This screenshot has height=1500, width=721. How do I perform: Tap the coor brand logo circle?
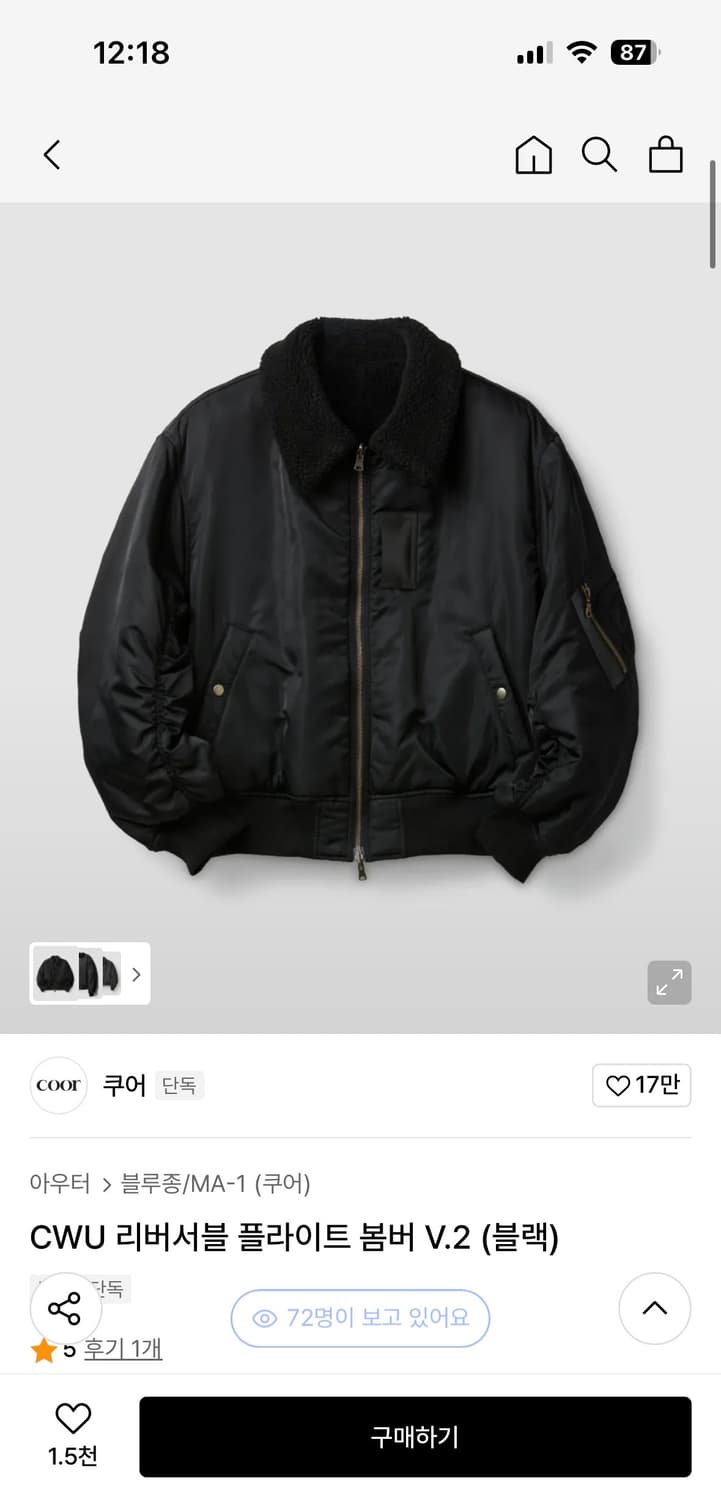(x=58, y=1085)
